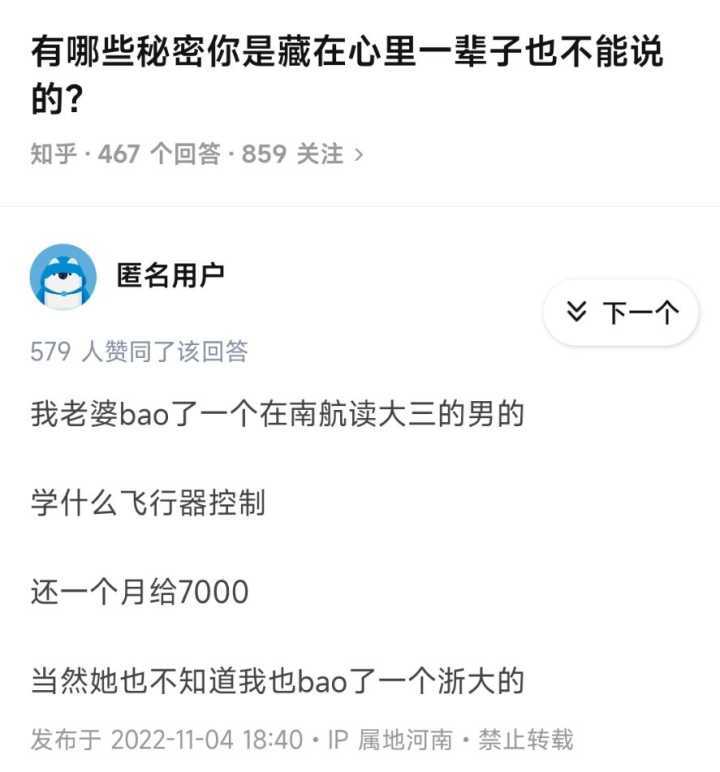
Task: Open the 匿名用户 avatar
Action: click(63, 276)
